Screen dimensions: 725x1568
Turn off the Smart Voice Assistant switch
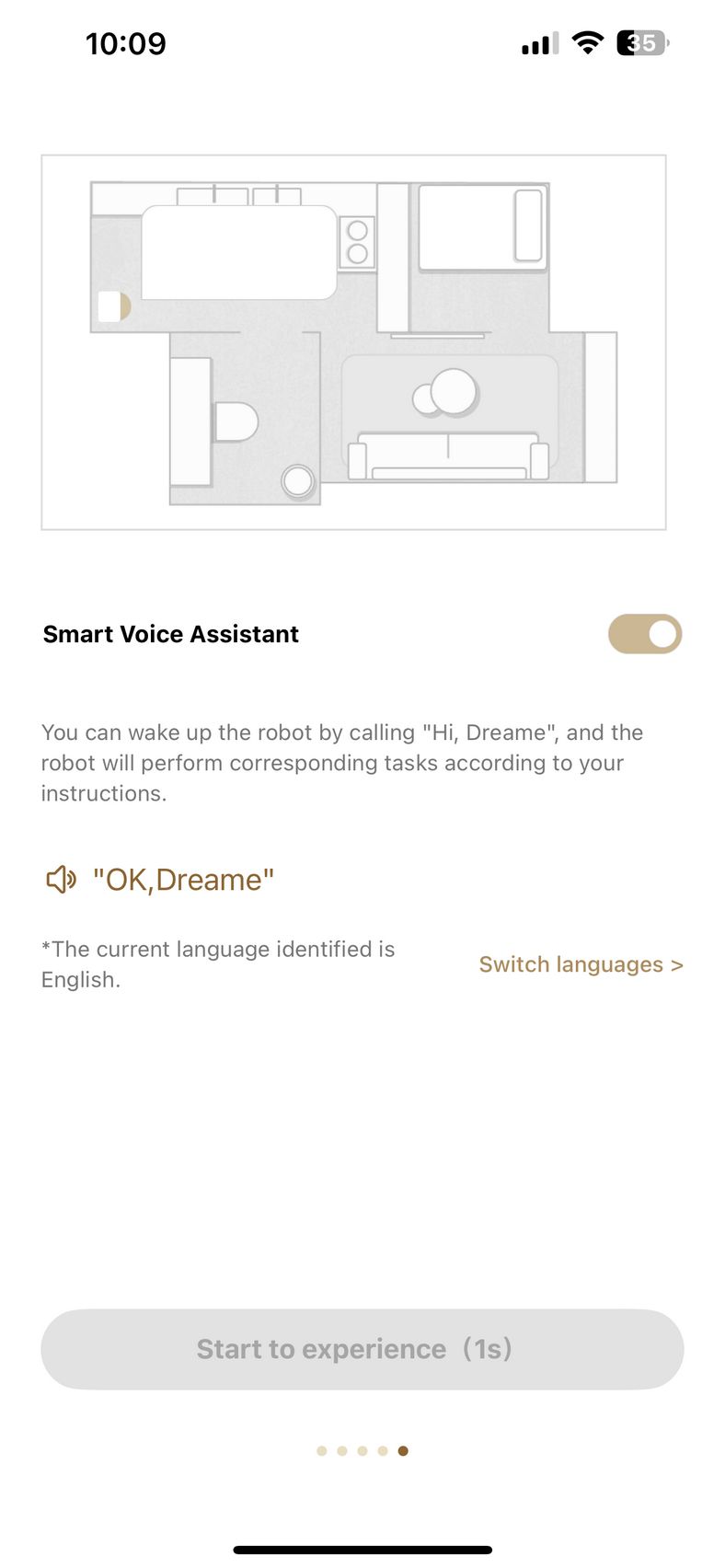click(645, 634)
